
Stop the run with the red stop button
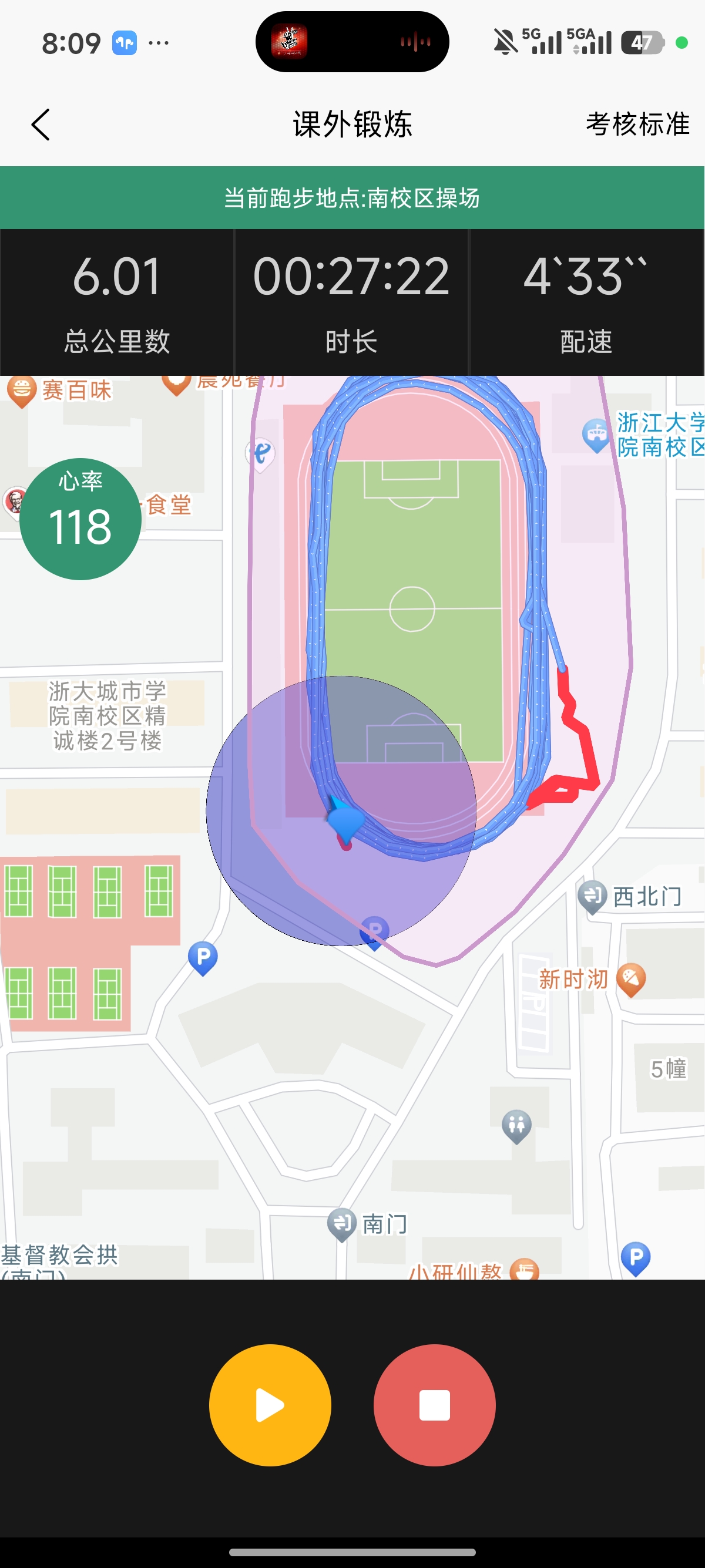[x=435, y=1405]
